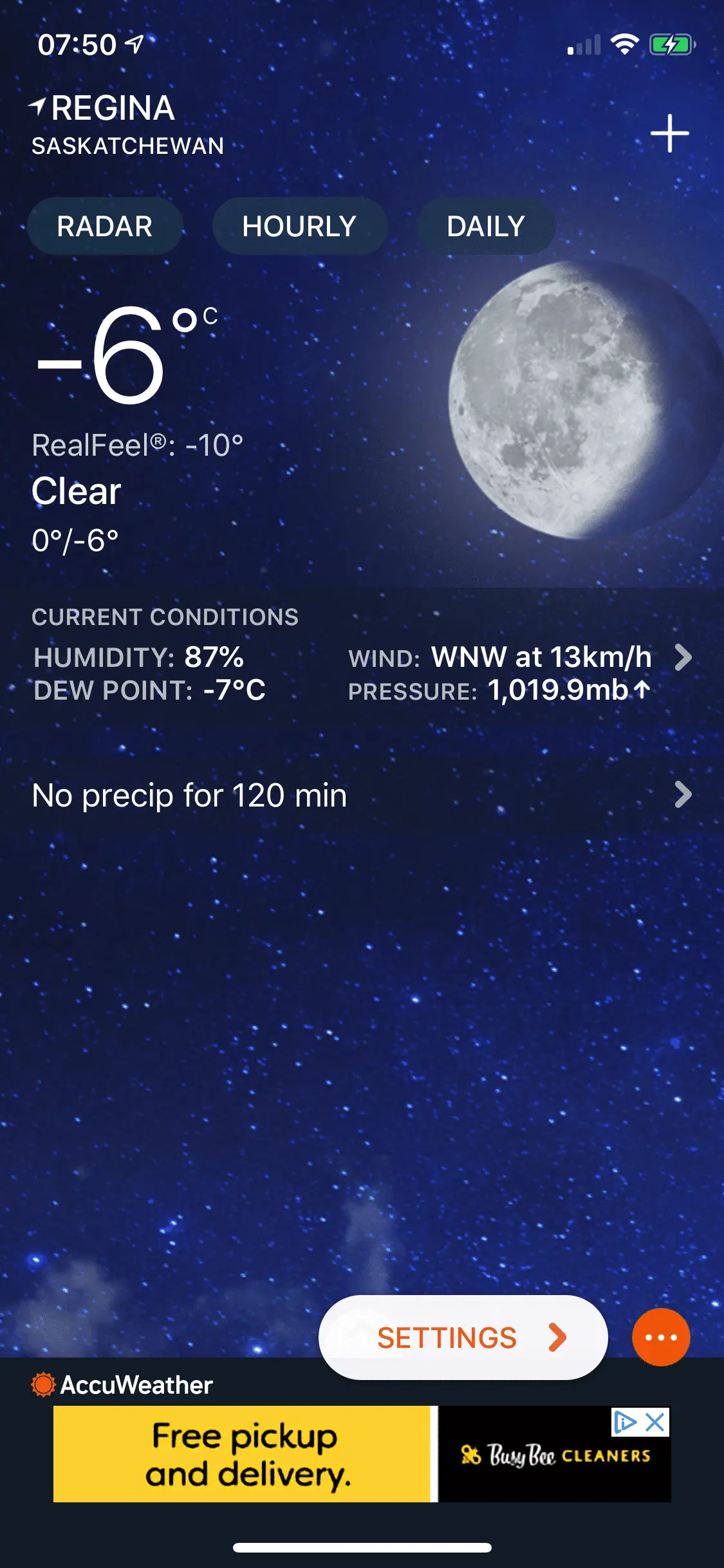
Task: Expand current conditions details chevron
Action: point(683,657)
